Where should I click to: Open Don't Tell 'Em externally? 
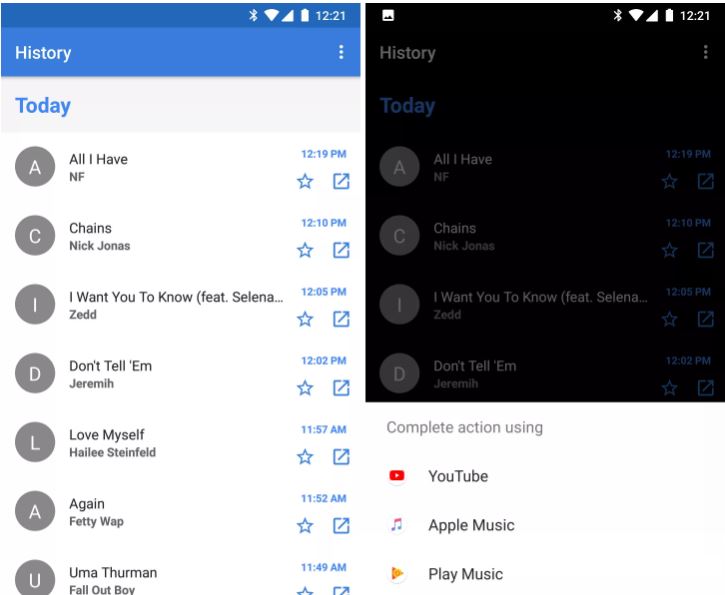tap(341, 387)
